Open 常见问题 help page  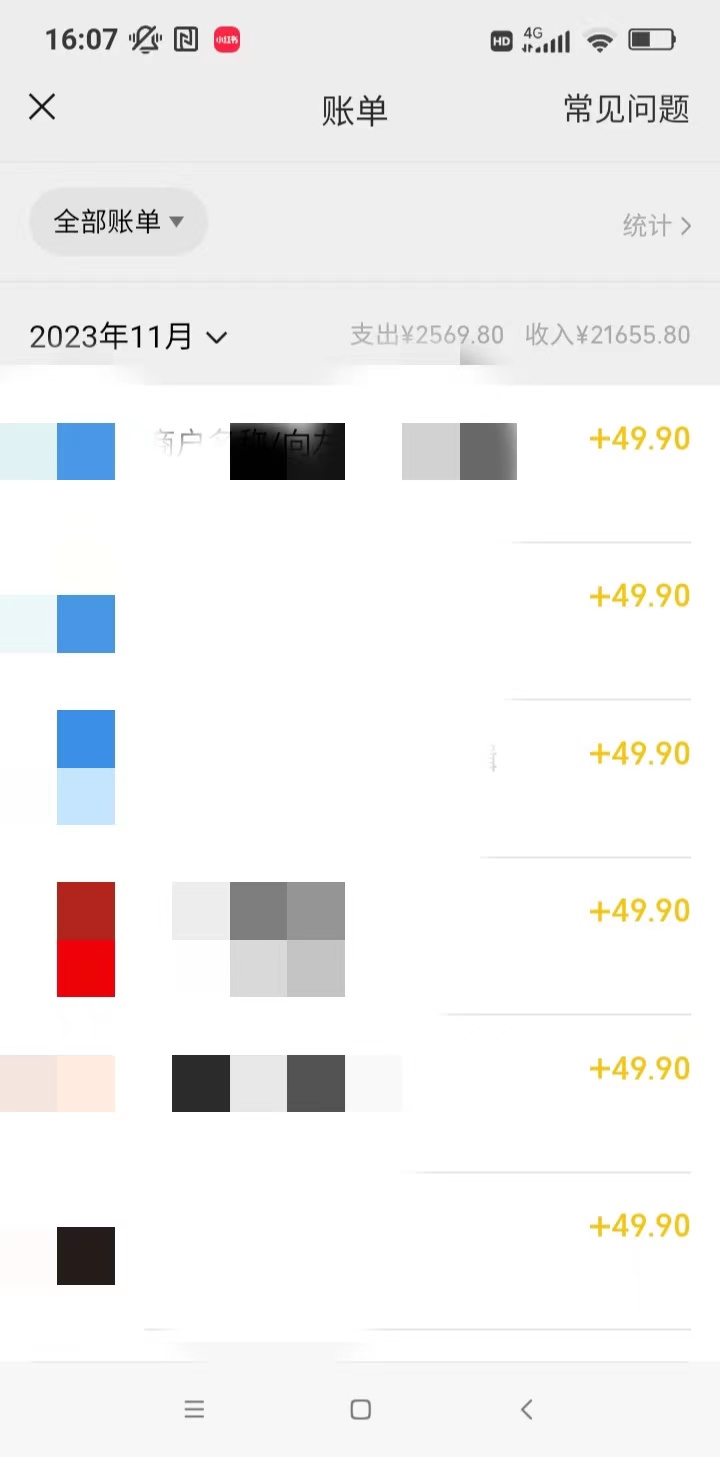(626, 109)
